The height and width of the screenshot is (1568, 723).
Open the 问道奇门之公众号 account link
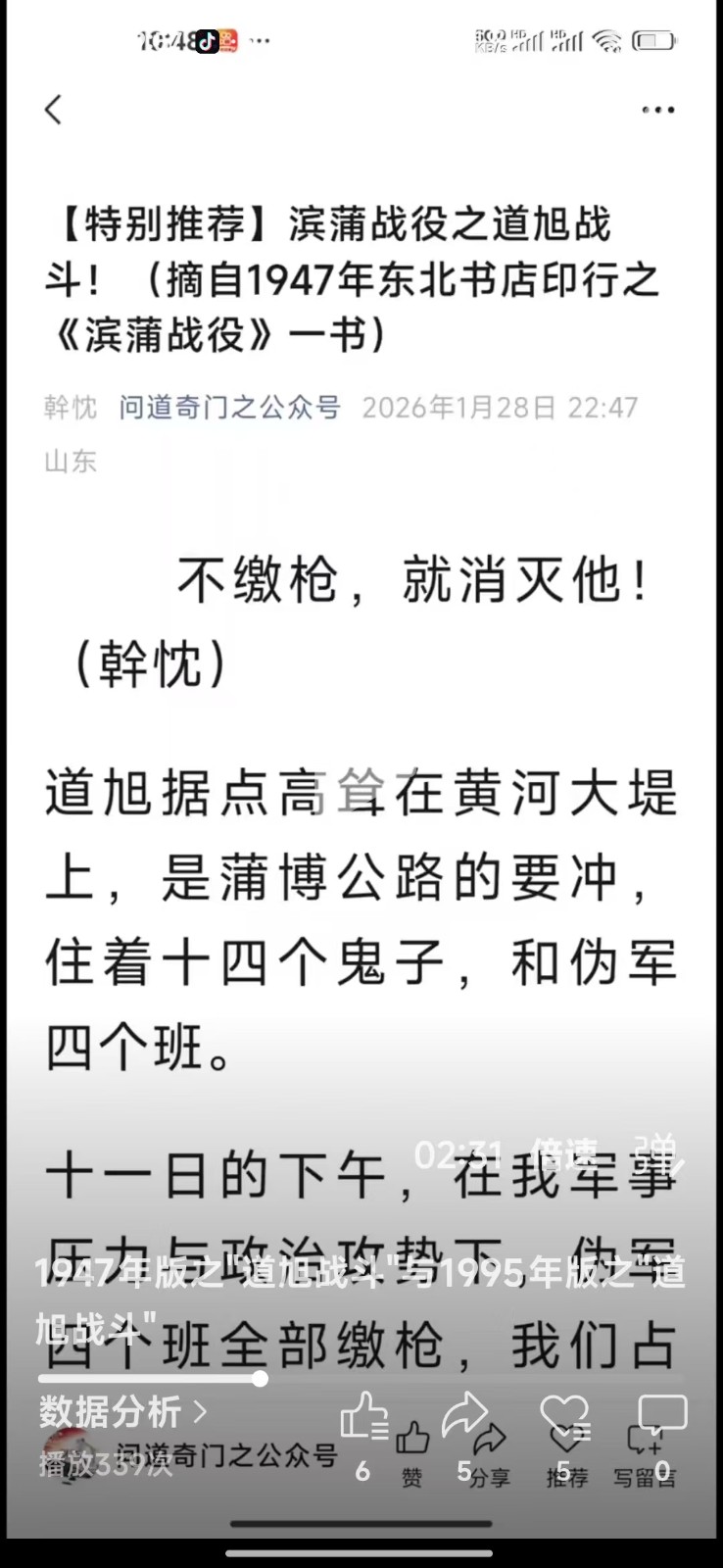tap(229, 407)
